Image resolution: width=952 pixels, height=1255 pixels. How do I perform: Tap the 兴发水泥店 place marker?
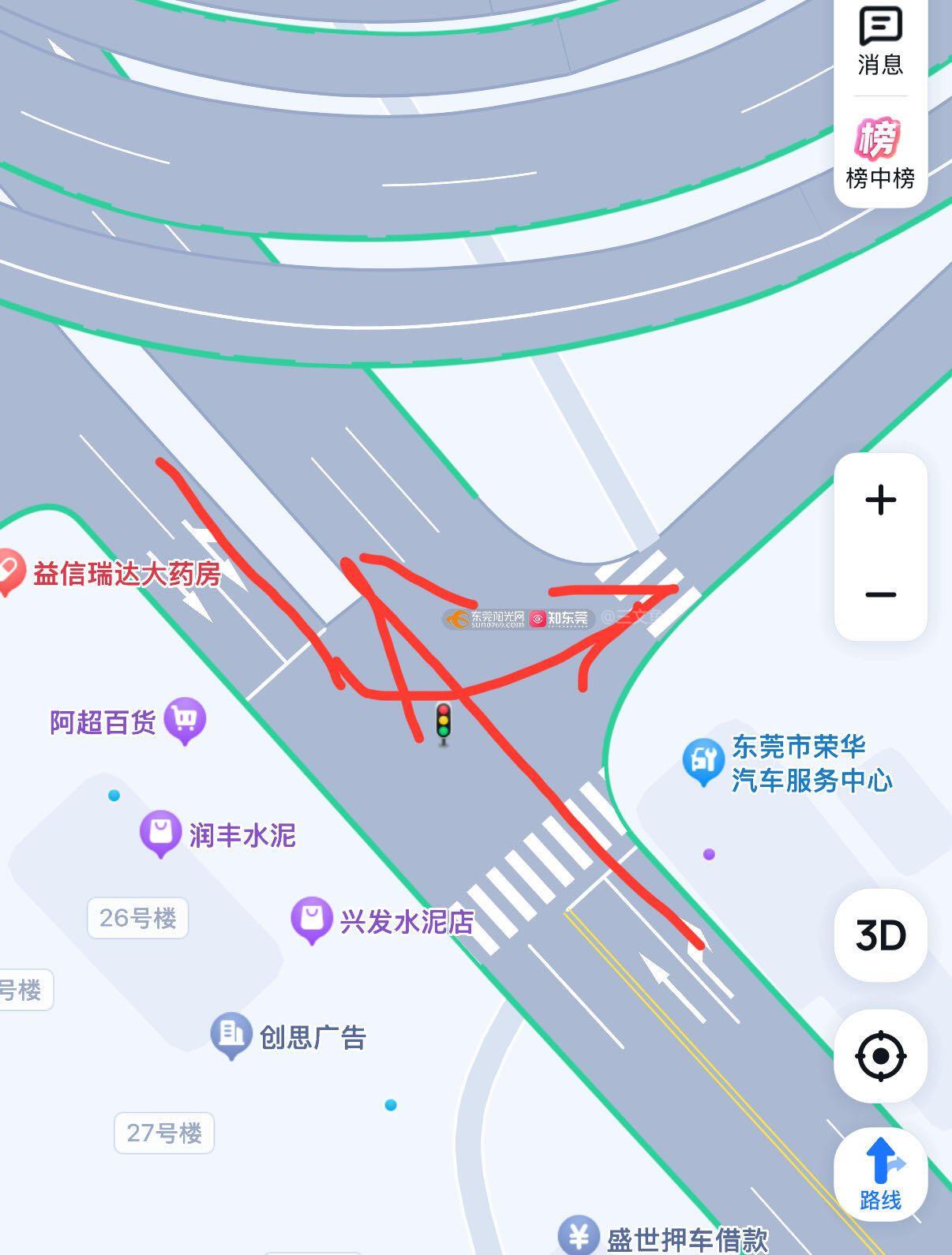pos(312,918)
